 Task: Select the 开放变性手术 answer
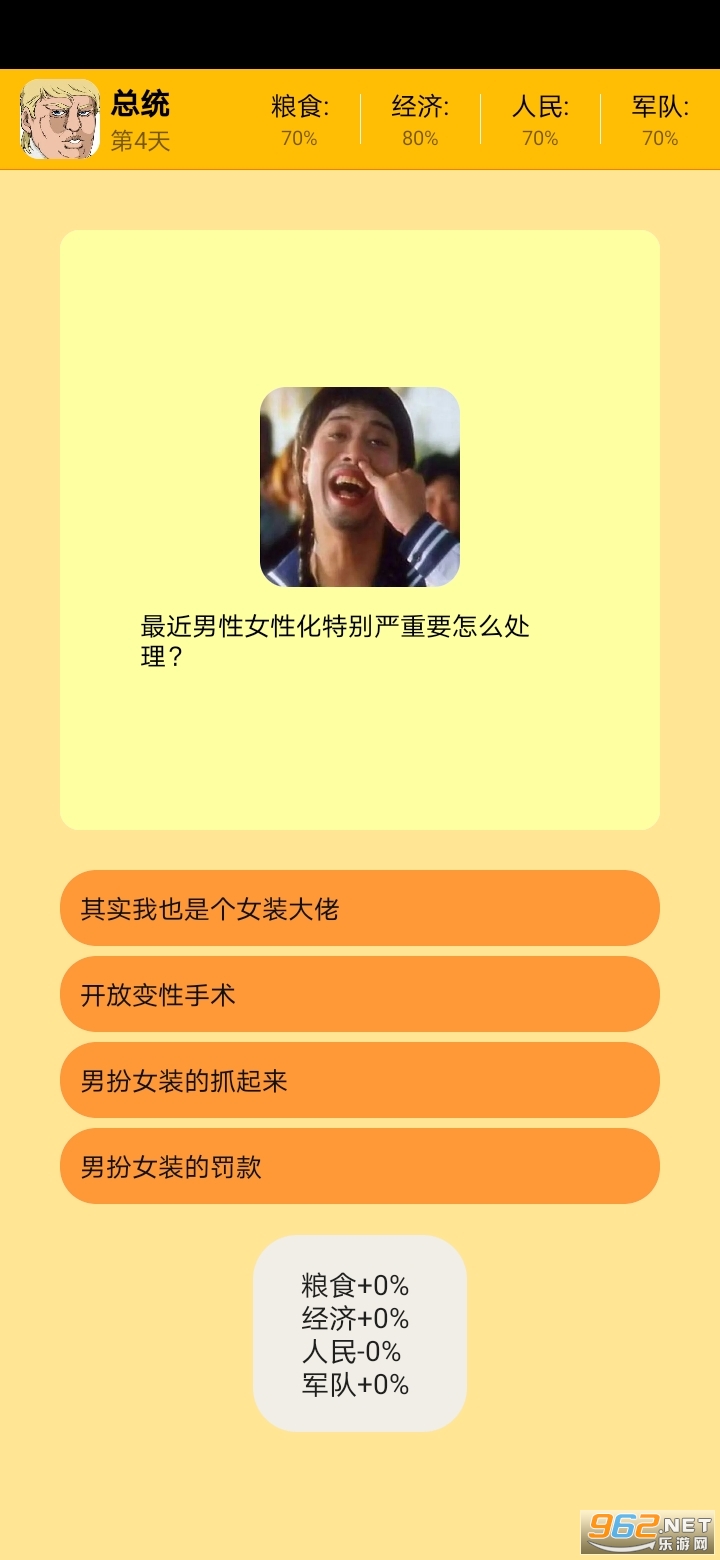pyautogui.click(x=360, y=994)
